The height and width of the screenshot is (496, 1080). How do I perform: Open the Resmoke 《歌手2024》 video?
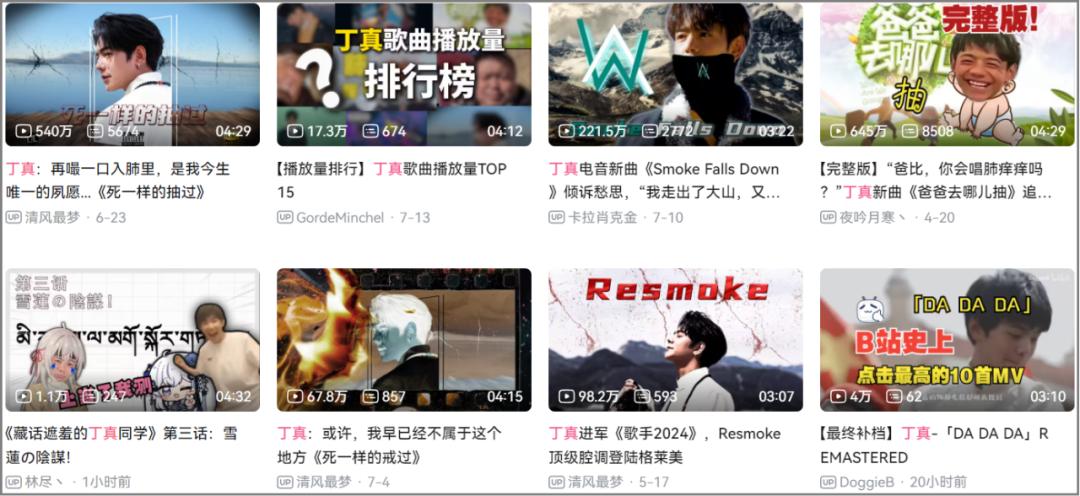coord(675,340)
